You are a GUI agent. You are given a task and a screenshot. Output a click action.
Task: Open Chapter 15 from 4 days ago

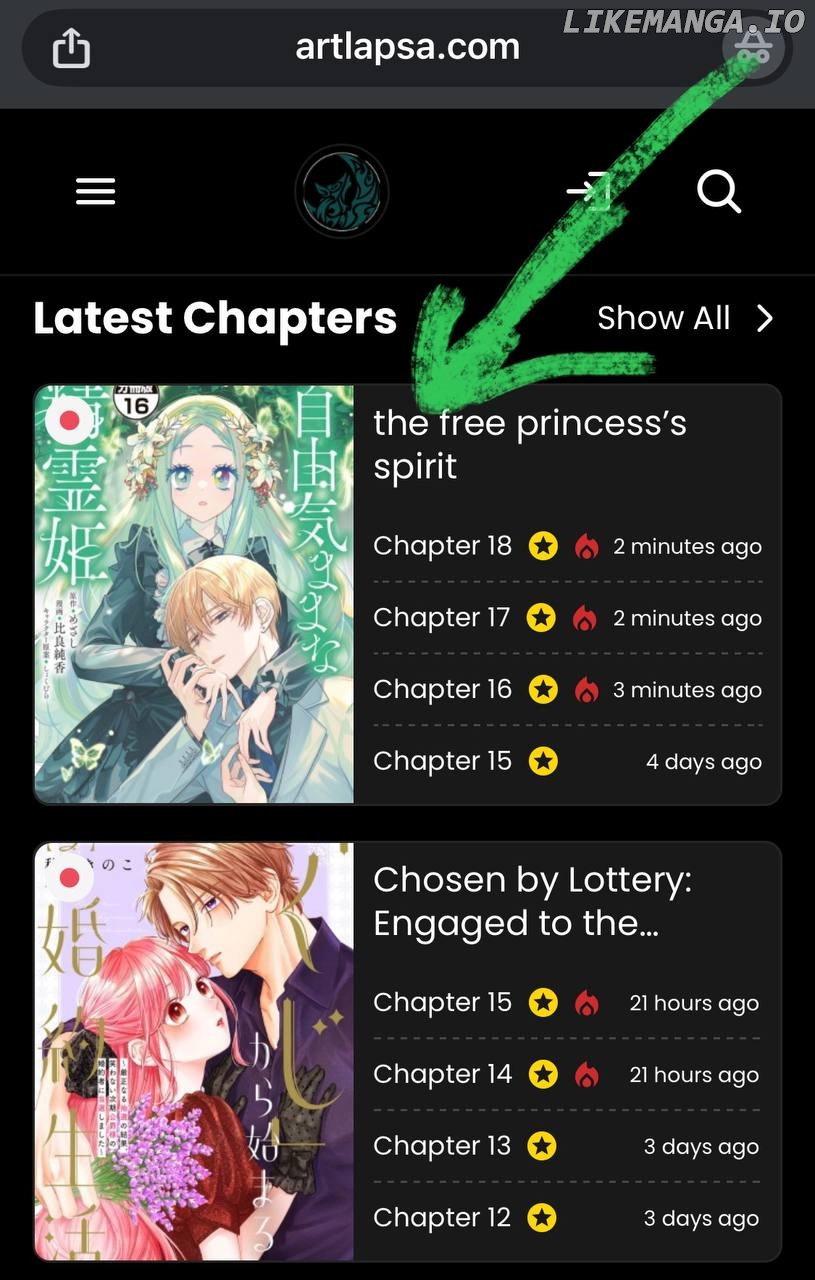pyautogui.click(x=442, y=762)
